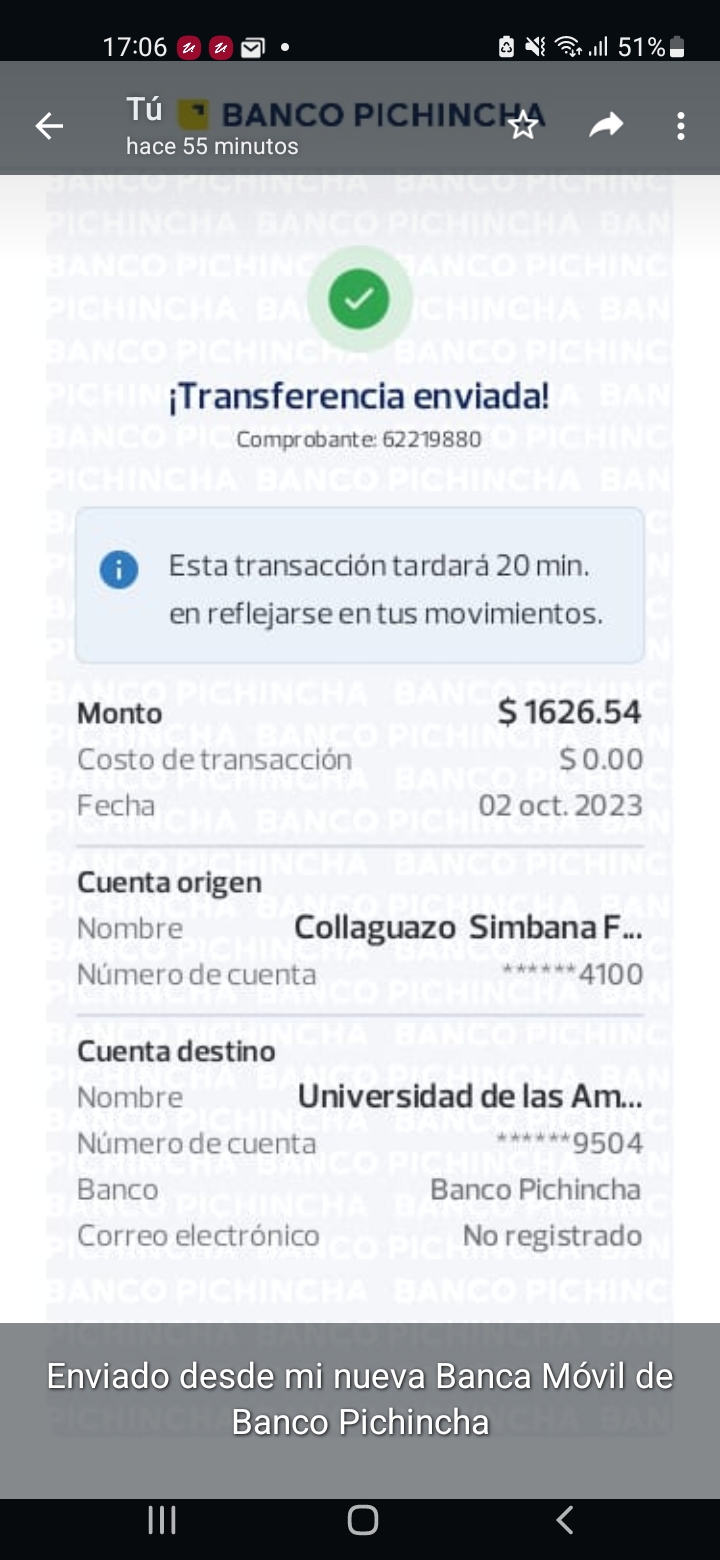Viewport: 720px width, 1560px height.
Task: Open the three-dot overflow menu
Action: tap(680, 126)
